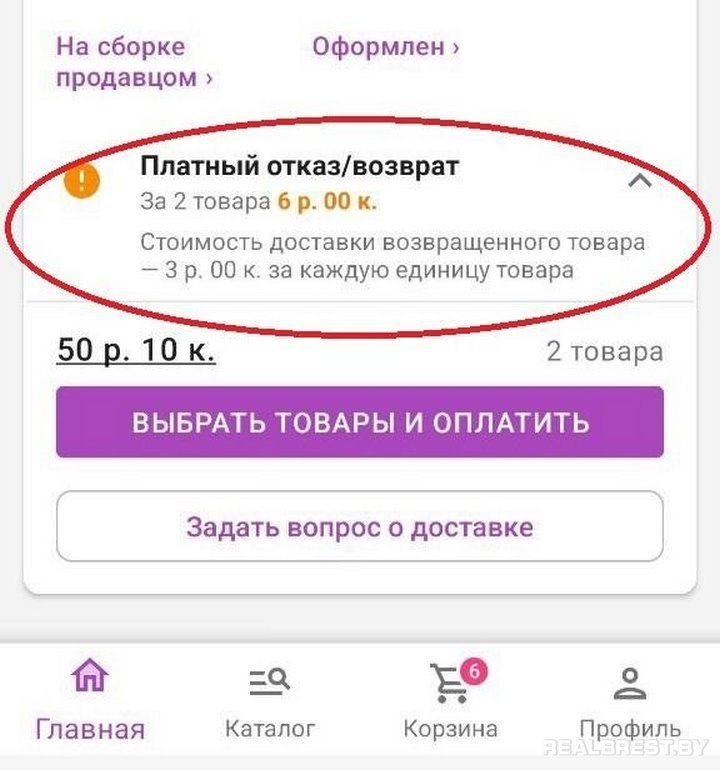
Task: Collapse the 'Платный отказ/возврат' section
Action: 640,181
